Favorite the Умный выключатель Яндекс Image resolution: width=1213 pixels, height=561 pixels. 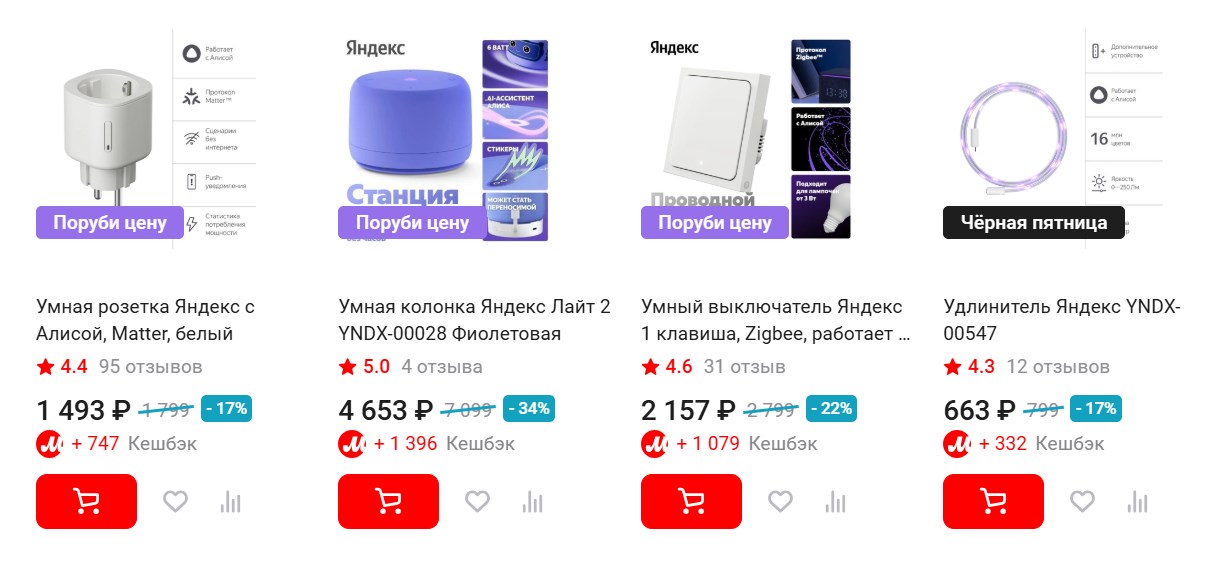780,501
